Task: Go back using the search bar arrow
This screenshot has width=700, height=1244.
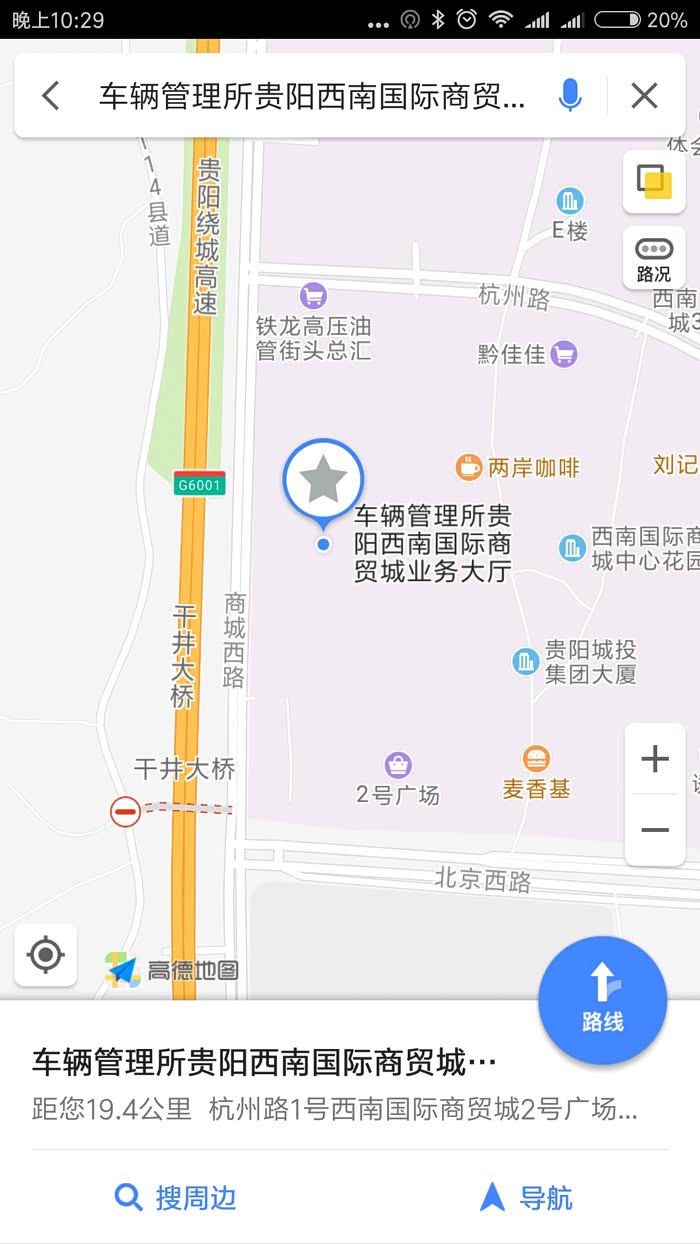Action: tap(51, 96)
